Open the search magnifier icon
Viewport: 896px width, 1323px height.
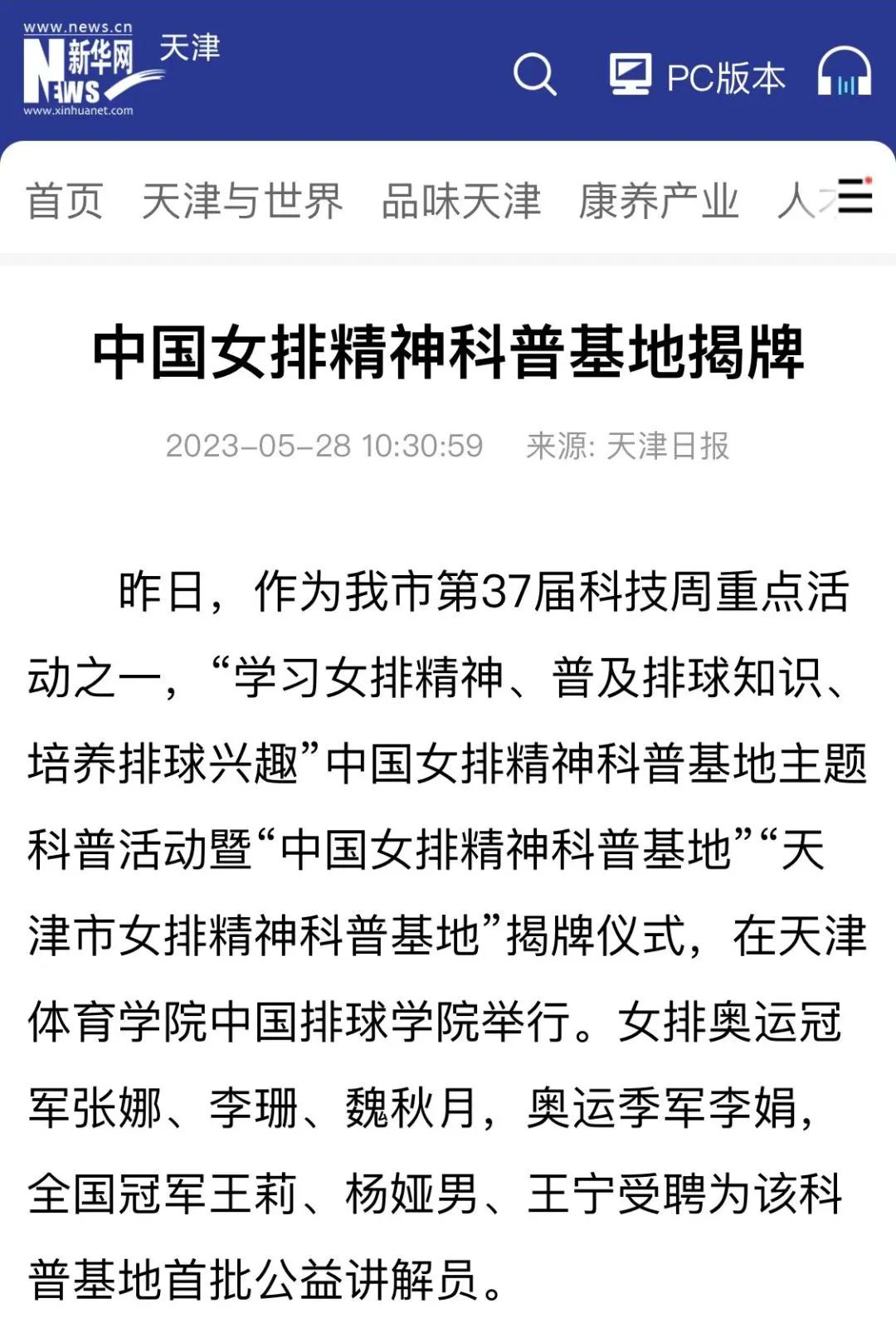click(x=535, y=75)
